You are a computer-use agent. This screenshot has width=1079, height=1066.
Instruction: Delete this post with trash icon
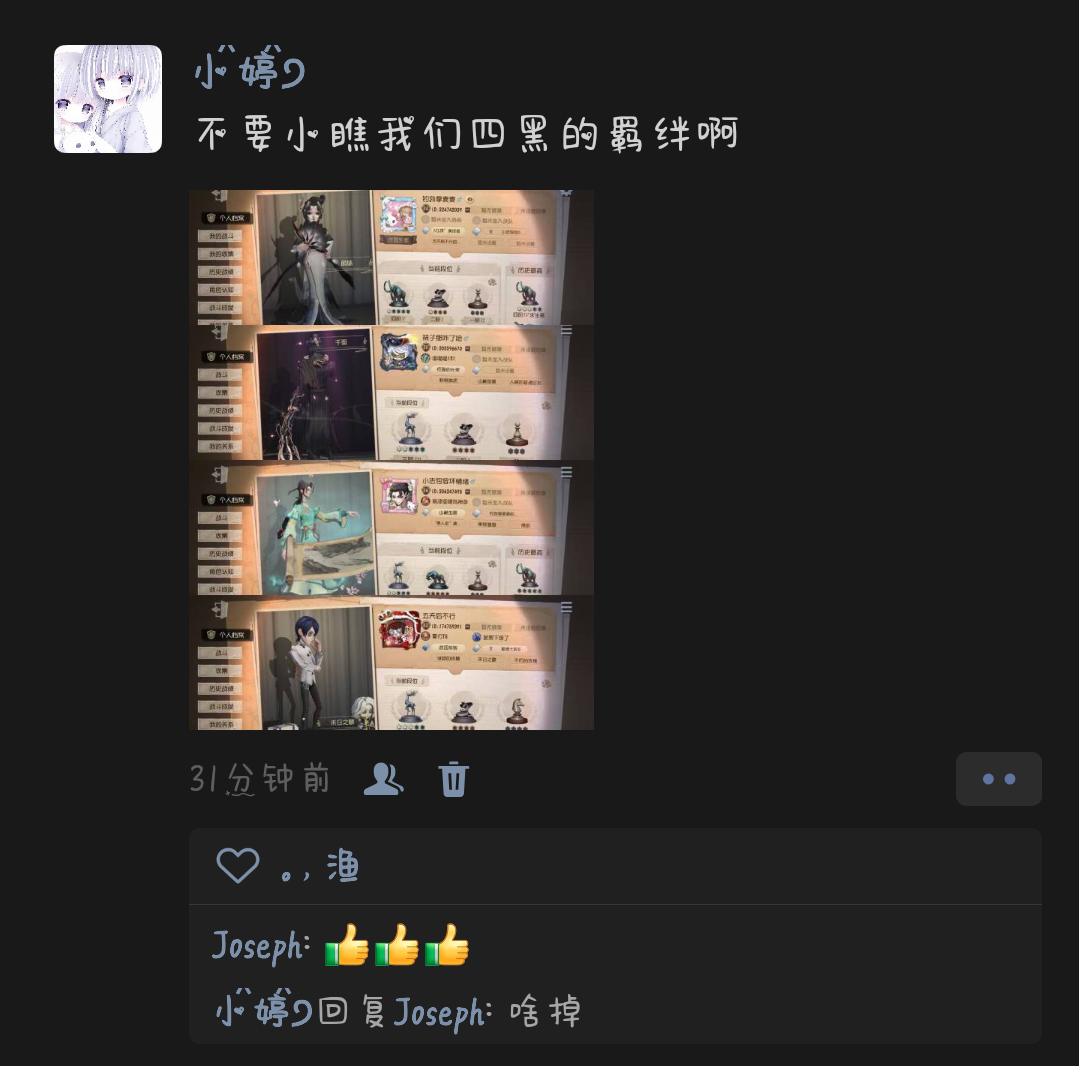(x=453, y=778)
